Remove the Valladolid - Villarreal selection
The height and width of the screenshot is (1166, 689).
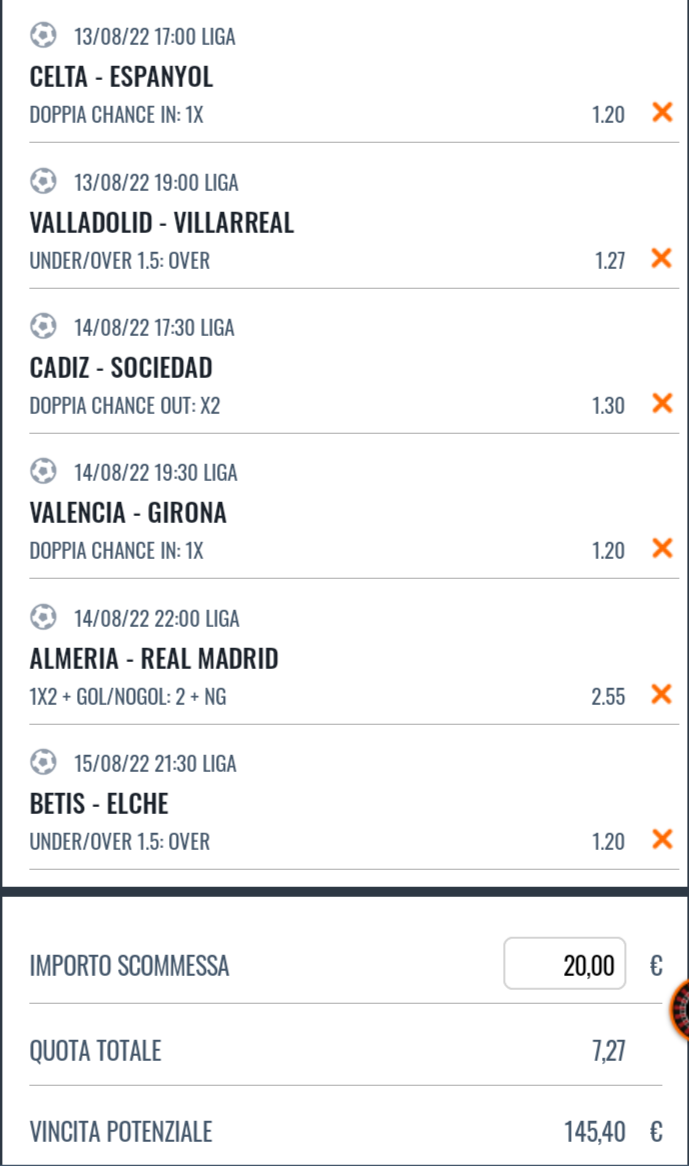tap(661, 258)
